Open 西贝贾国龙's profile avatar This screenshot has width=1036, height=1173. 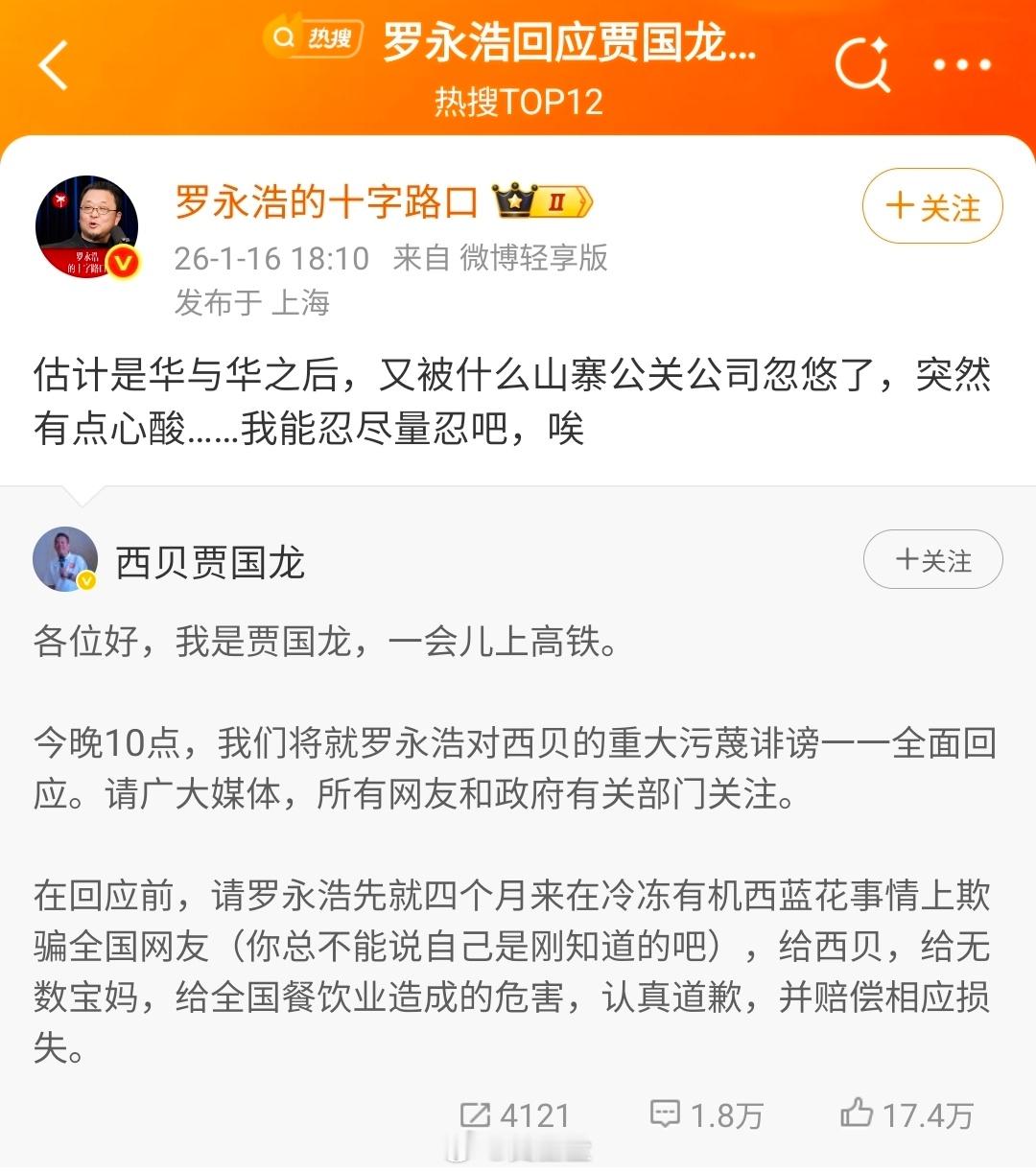pyautogui.click(x=64, y=559)
